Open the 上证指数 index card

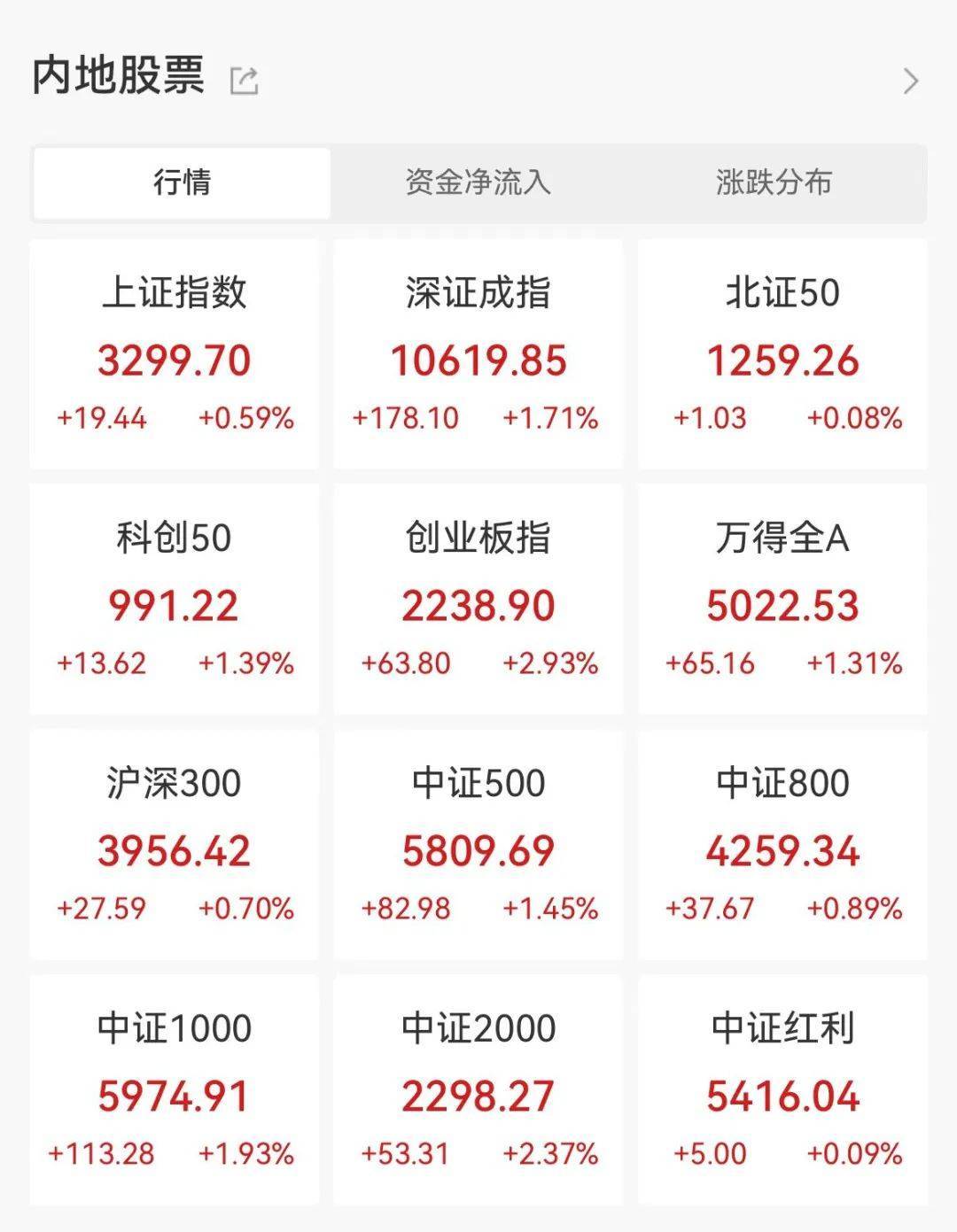tap(175, 354)
